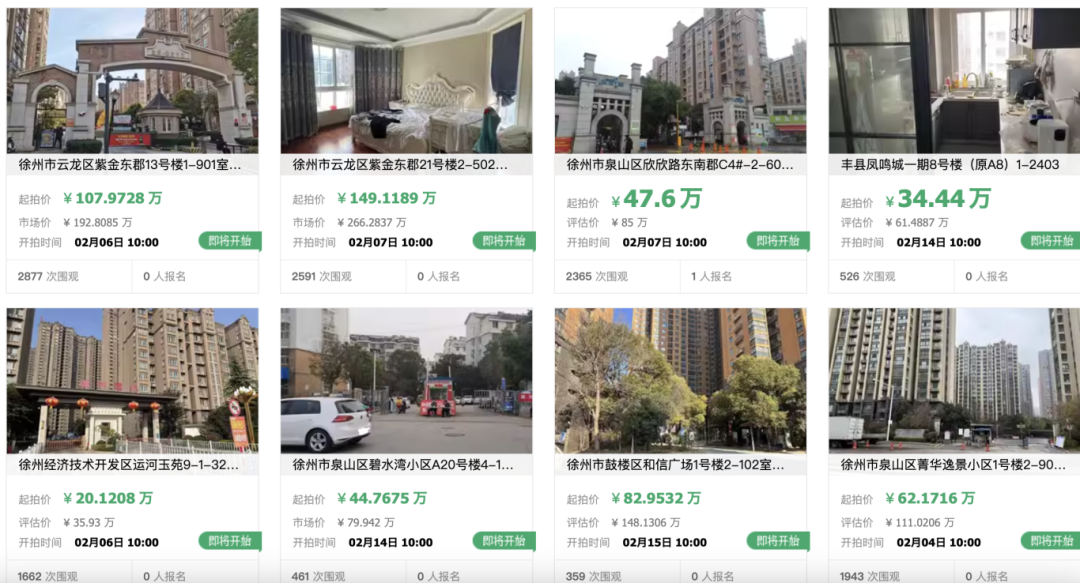Open 鼓楼区和信广场1号楼 listing
This screenshot has width=1080, height=583.
[x=680, y=465]
